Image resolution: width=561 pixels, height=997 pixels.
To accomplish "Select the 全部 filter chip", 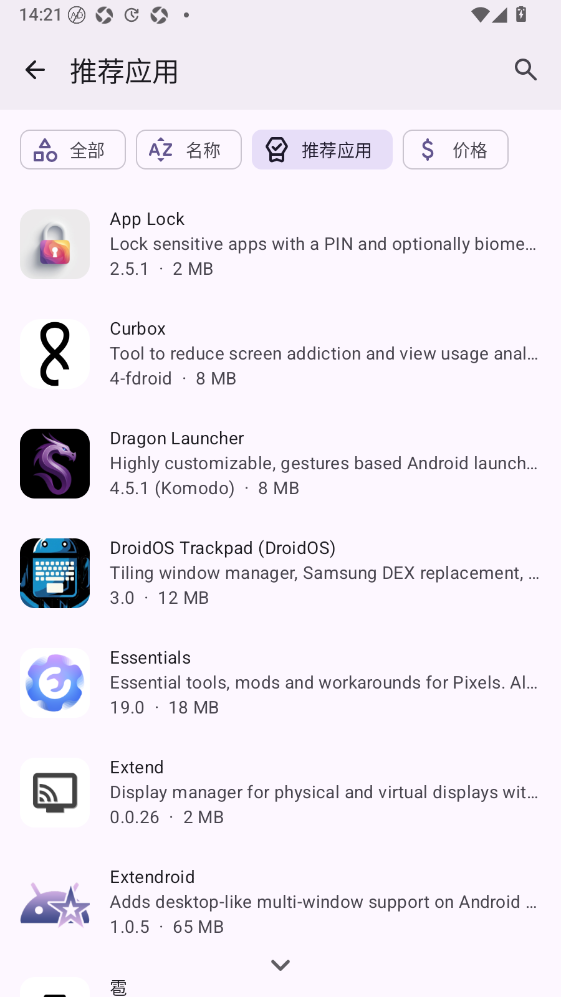I will click(73, 150).
